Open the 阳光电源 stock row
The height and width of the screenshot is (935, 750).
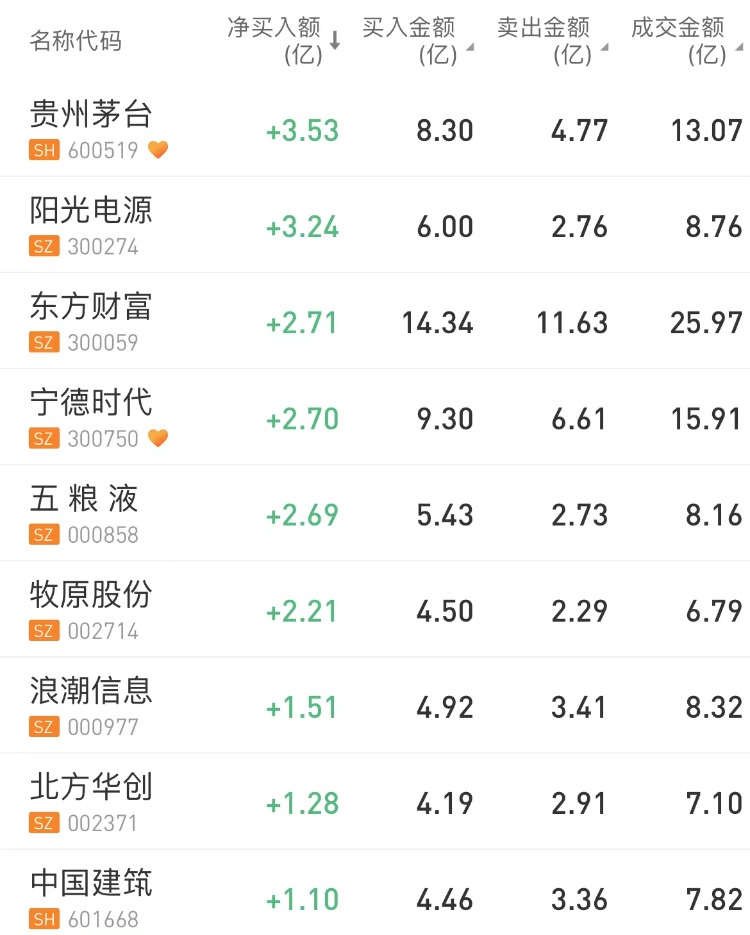point(91,210)
